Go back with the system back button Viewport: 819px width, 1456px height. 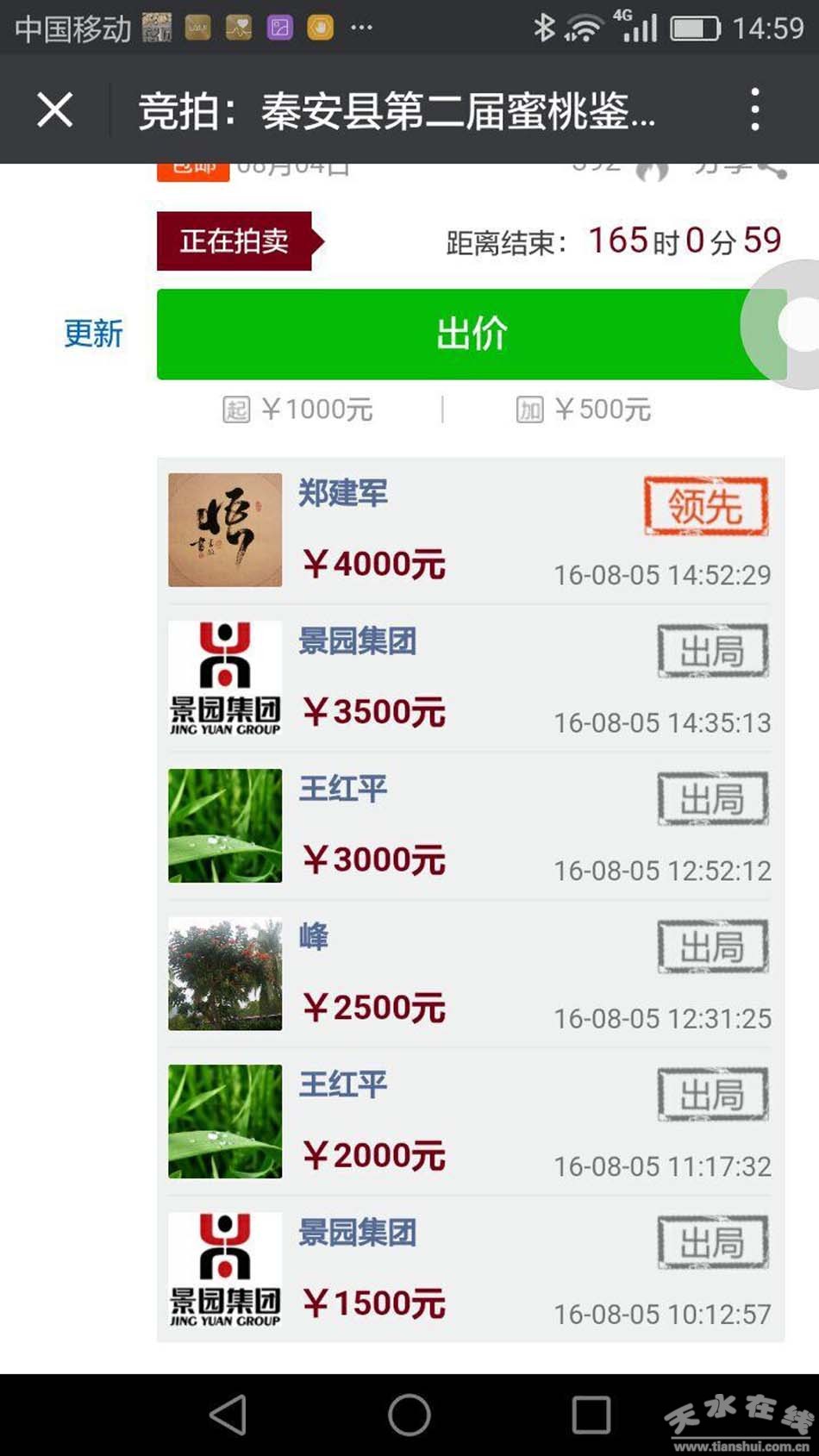[x=229, y=1415]
